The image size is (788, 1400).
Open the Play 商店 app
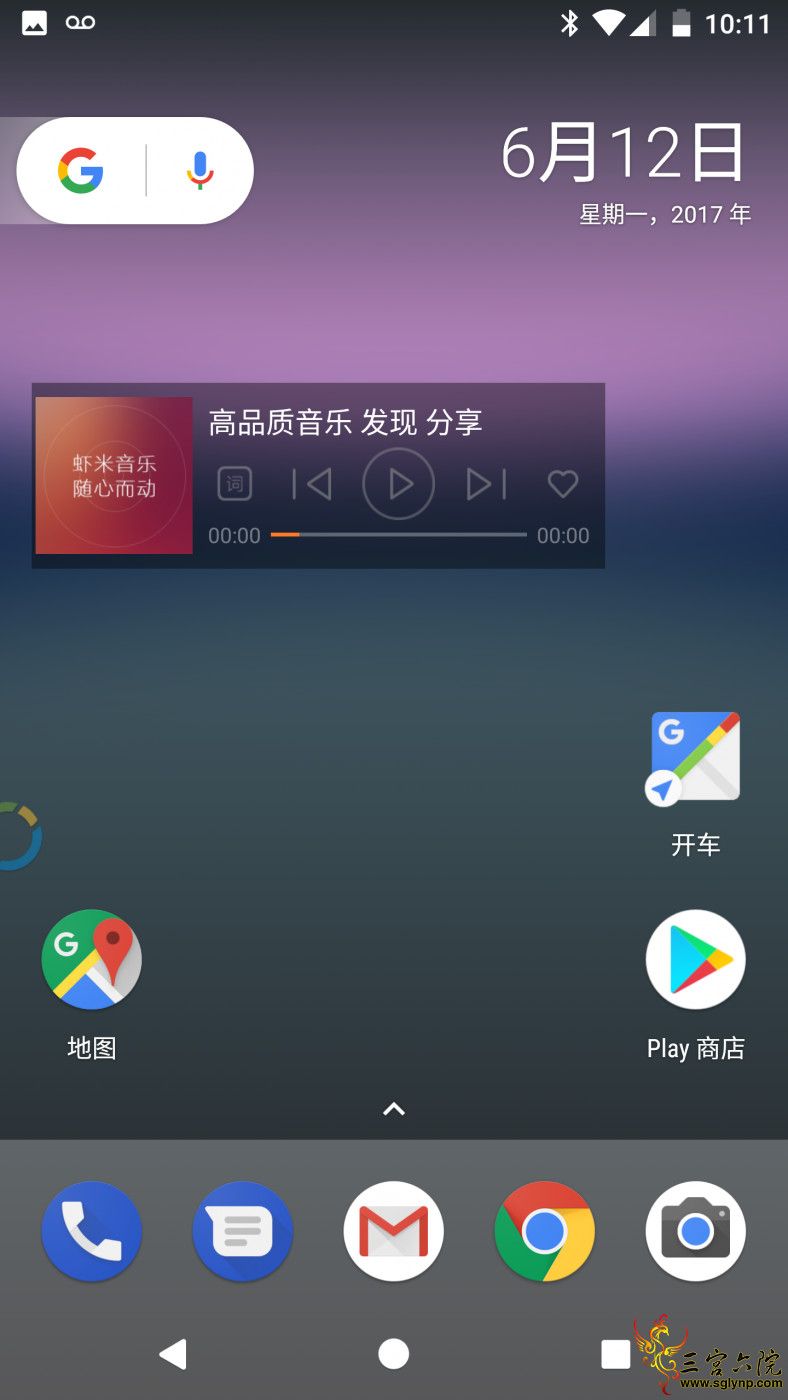pyautogui.click(x=695, y=960)
